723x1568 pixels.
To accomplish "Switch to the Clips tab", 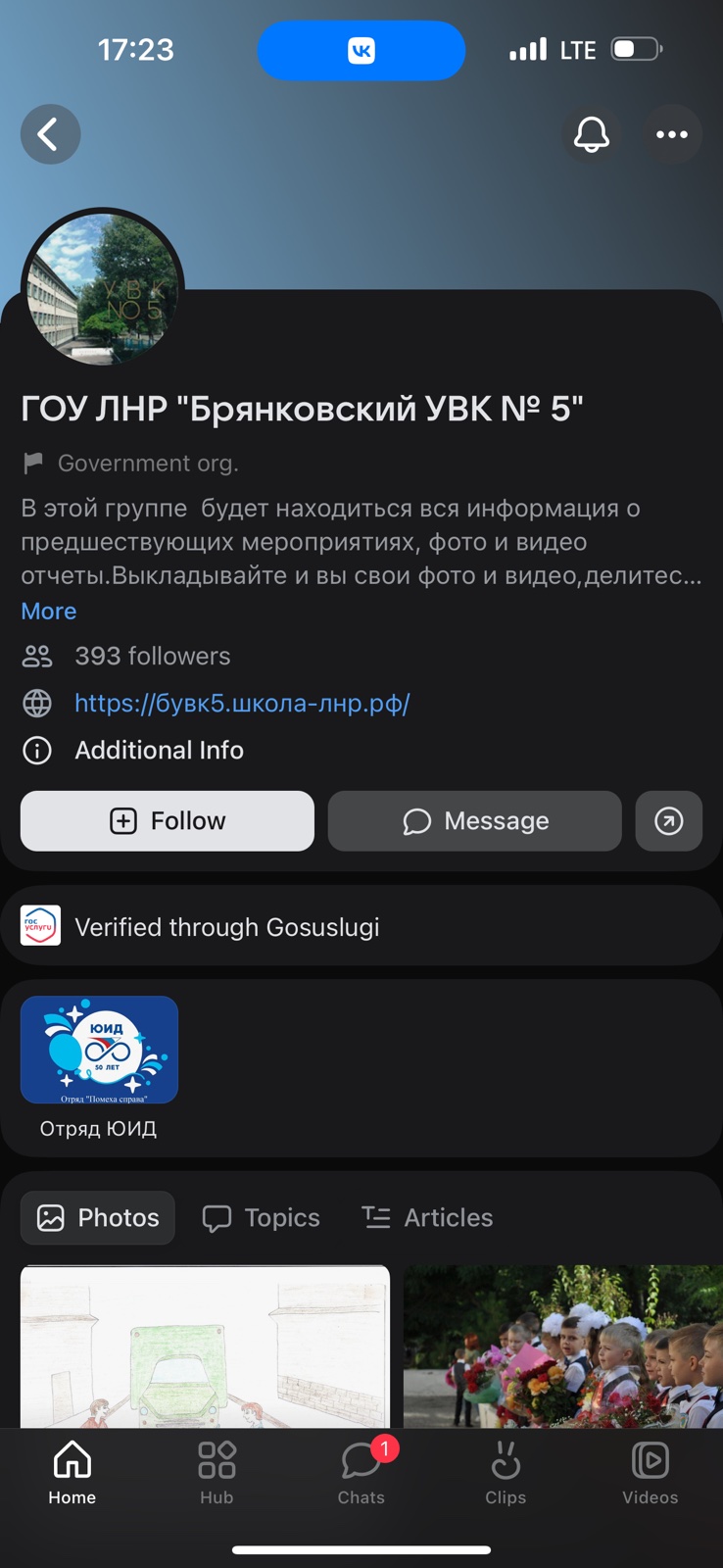I will [506, 1472].
